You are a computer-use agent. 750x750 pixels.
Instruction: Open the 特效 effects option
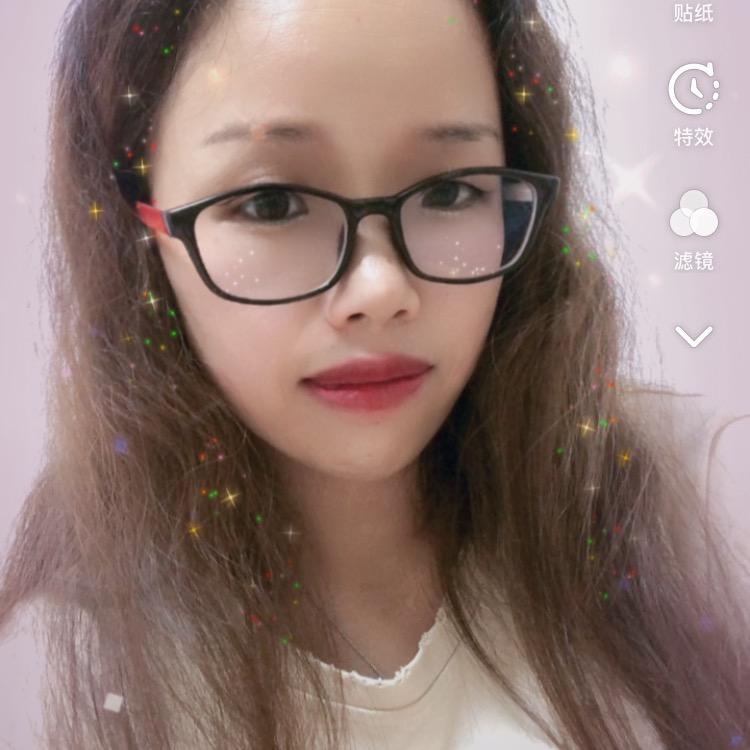[694, 104]
